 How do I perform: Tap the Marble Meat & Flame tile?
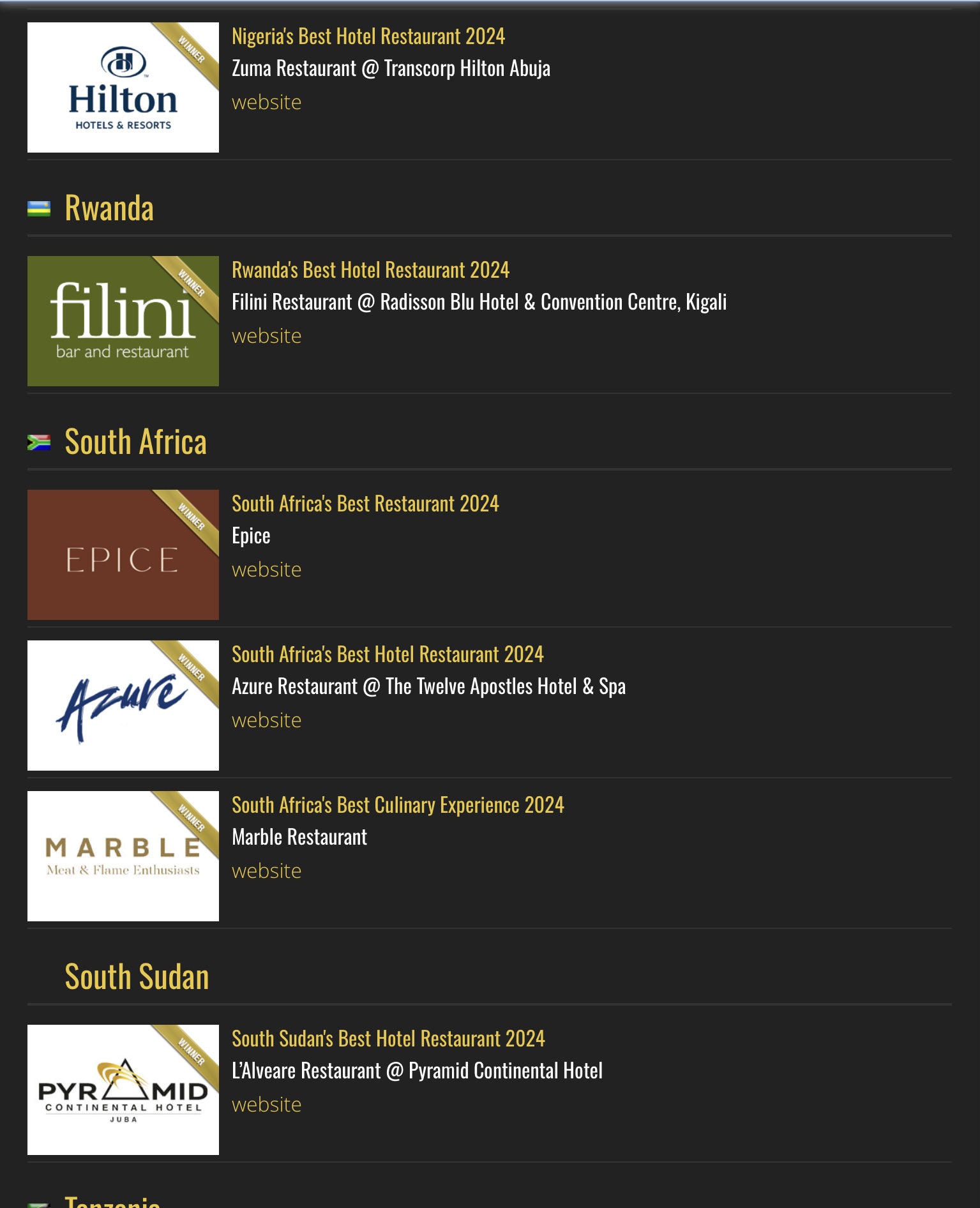(123, 856)
